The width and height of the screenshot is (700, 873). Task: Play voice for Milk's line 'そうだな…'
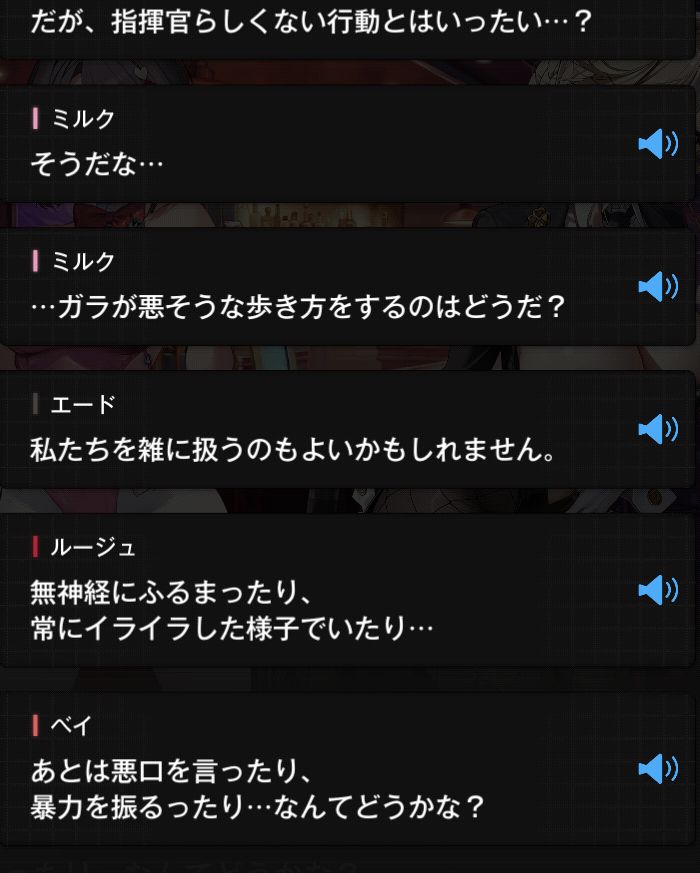coord(657,145)
